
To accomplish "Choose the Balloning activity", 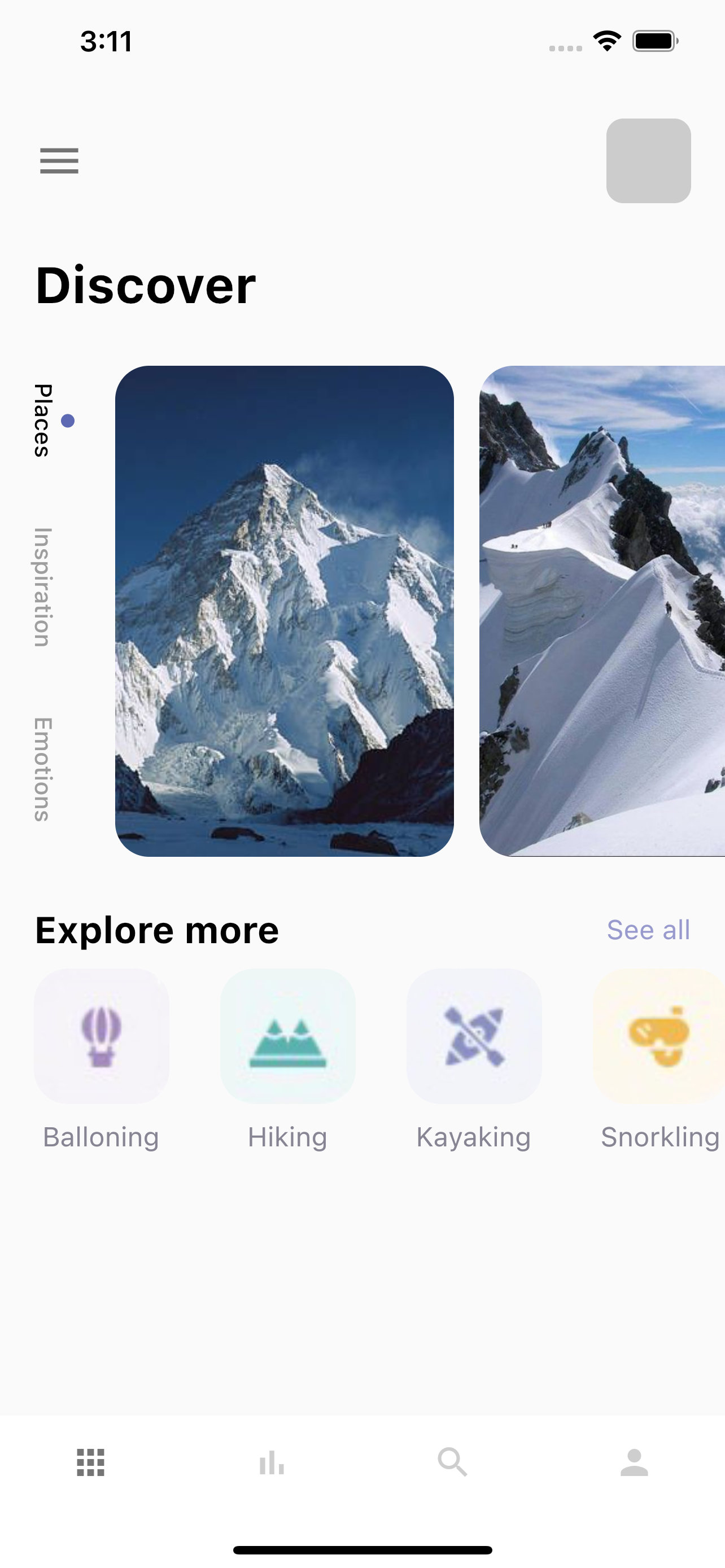I will click(102, 1058).
